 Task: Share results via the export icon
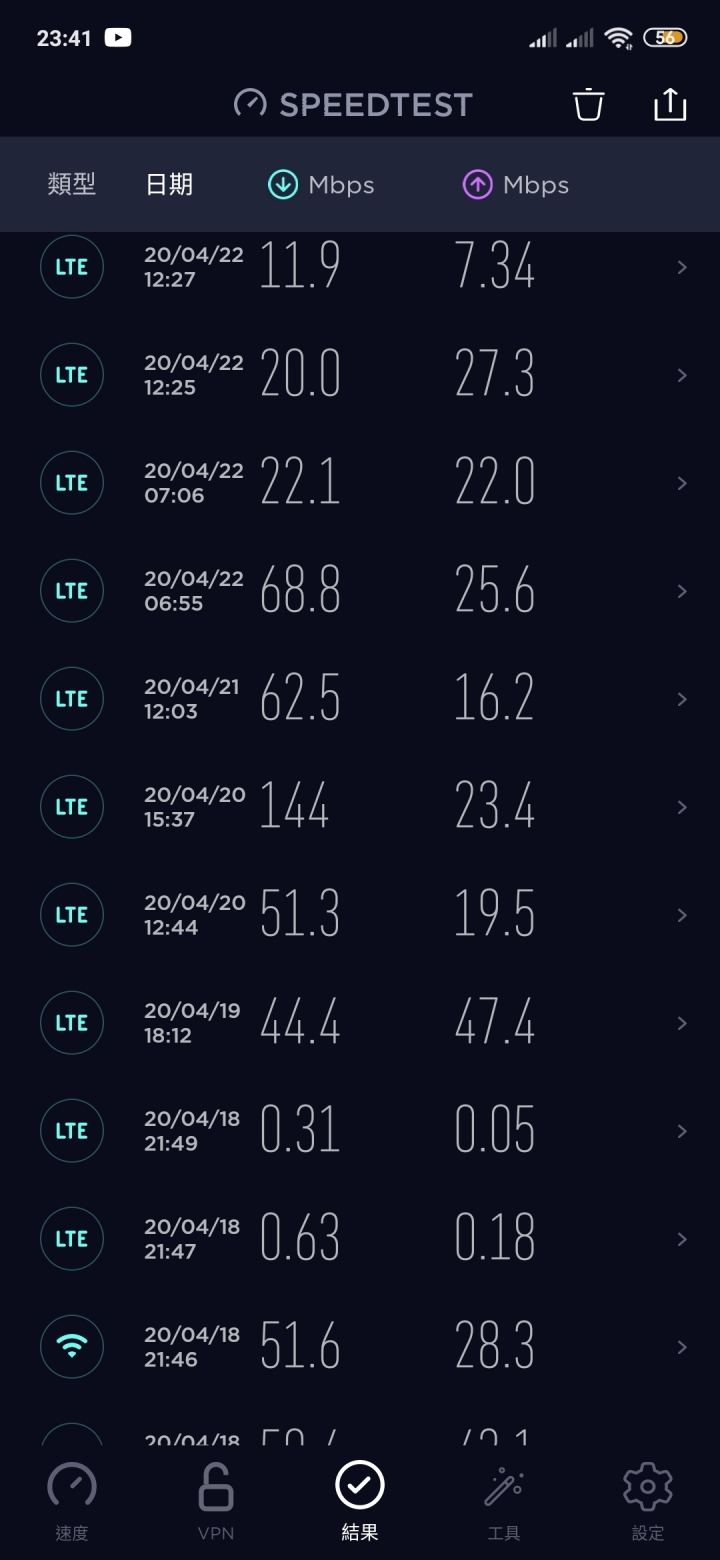point(670,104)
